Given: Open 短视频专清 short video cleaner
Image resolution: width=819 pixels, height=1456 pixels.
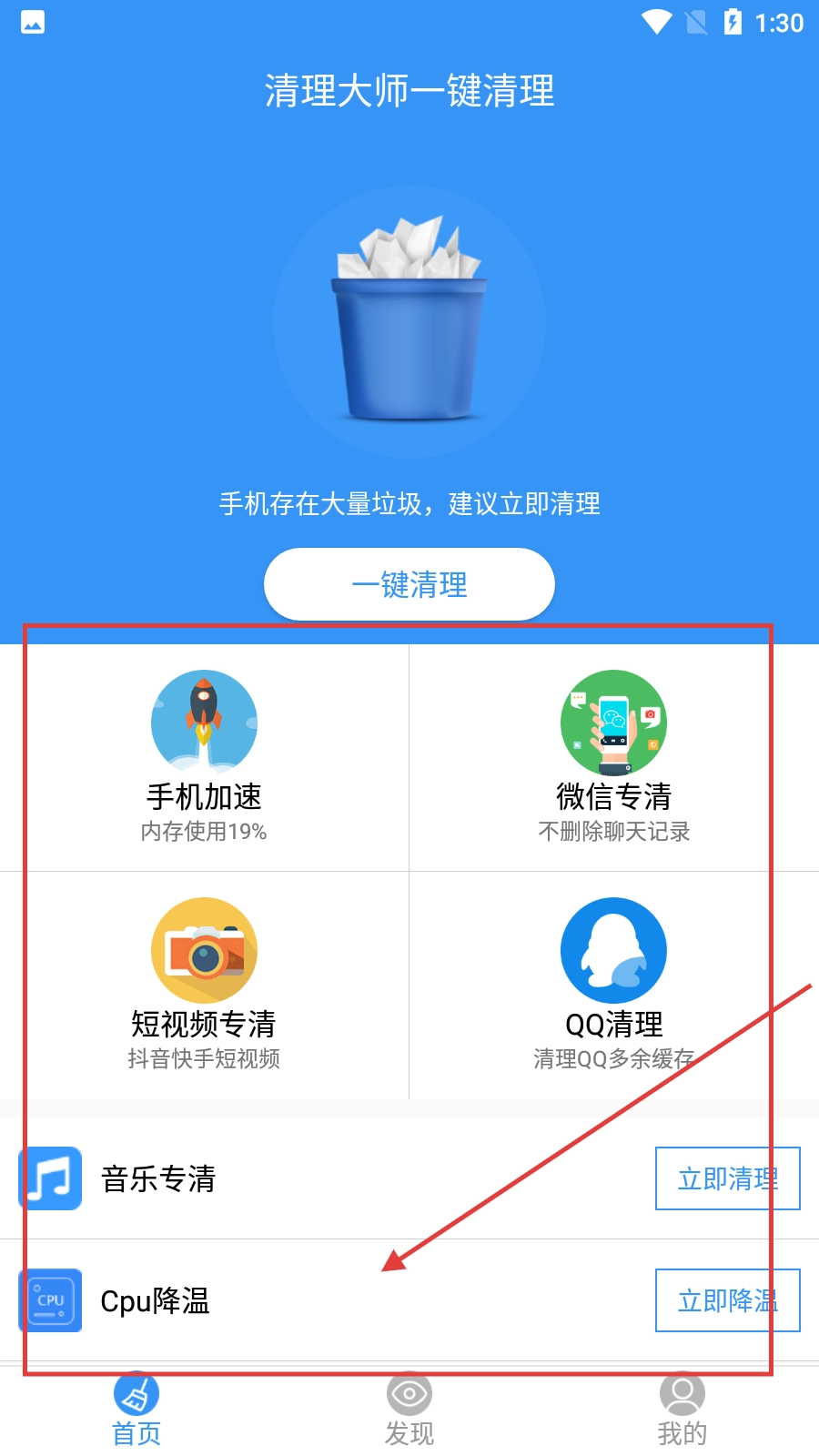Looking at the screenshot, I should tap(204, 985).
